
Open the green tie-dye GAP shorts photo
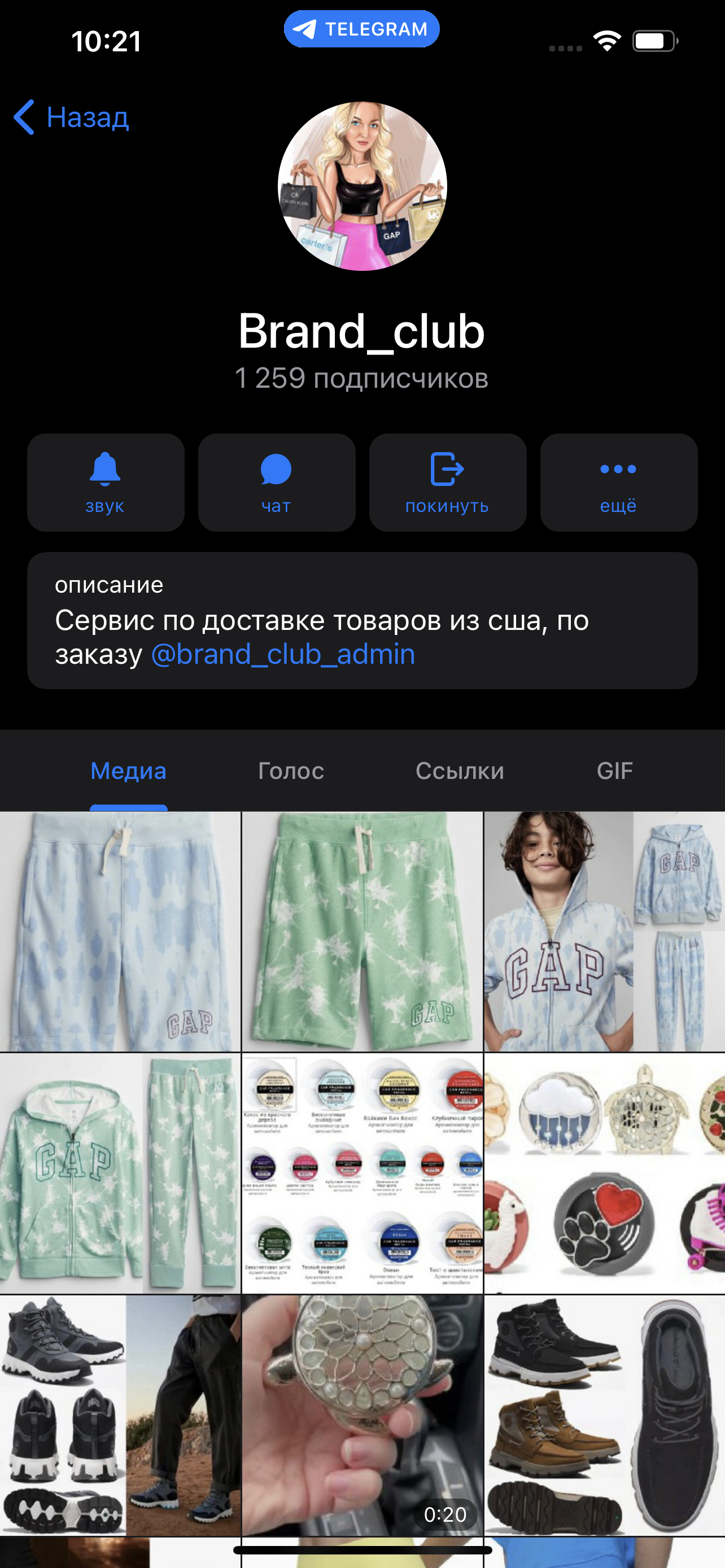coord(362,931)
